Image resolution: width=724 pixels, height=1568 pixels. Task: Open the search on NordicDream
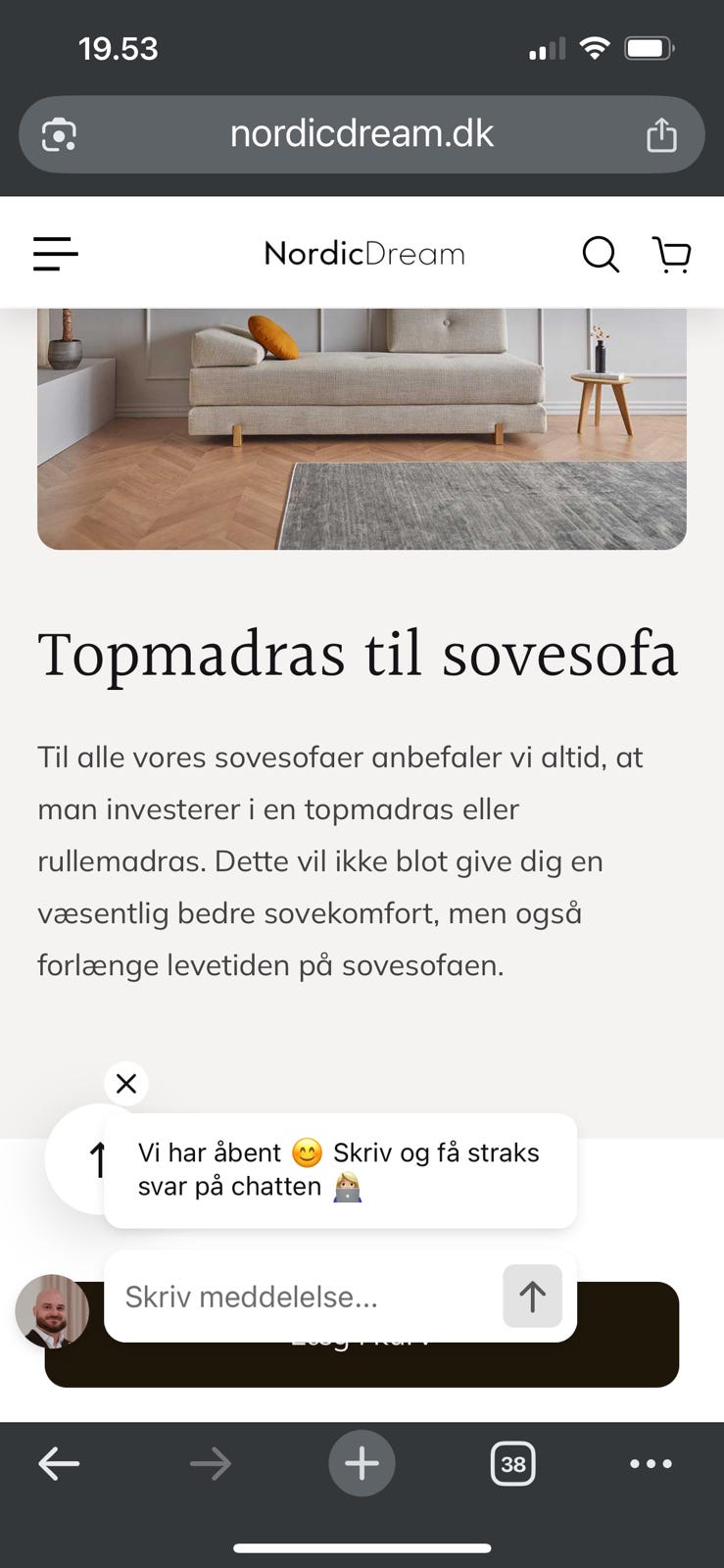(601, 254)
